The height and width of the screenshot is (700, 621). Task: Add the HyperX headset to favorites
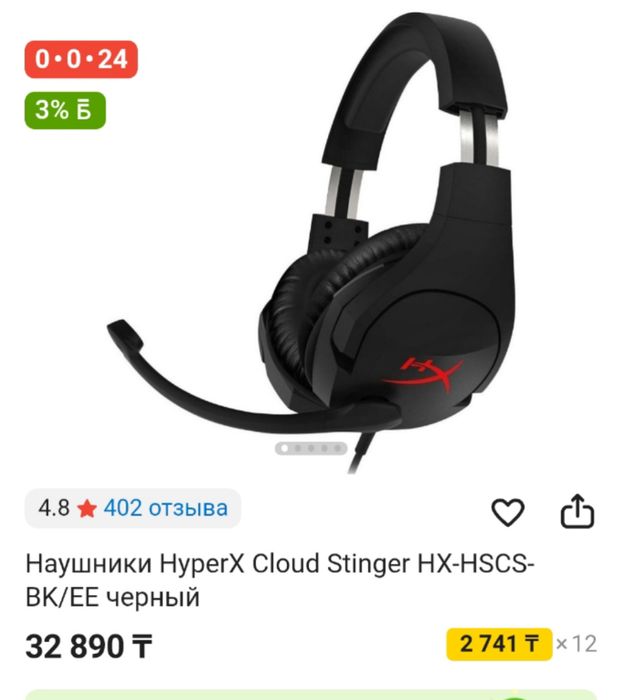tap(508, 513)
